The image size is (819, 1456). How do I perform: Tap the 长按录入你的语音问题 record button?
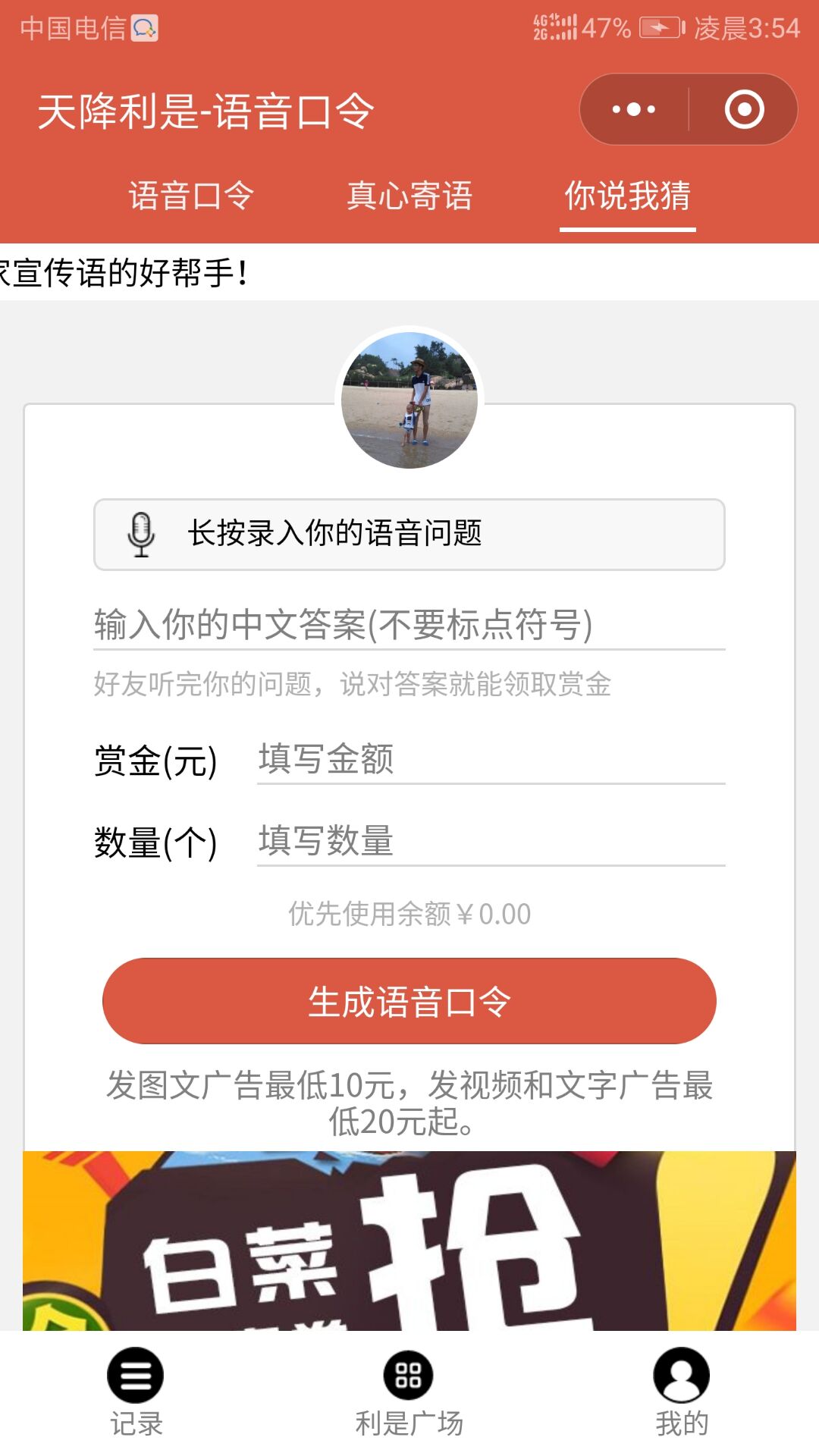(x=409, y=534)
